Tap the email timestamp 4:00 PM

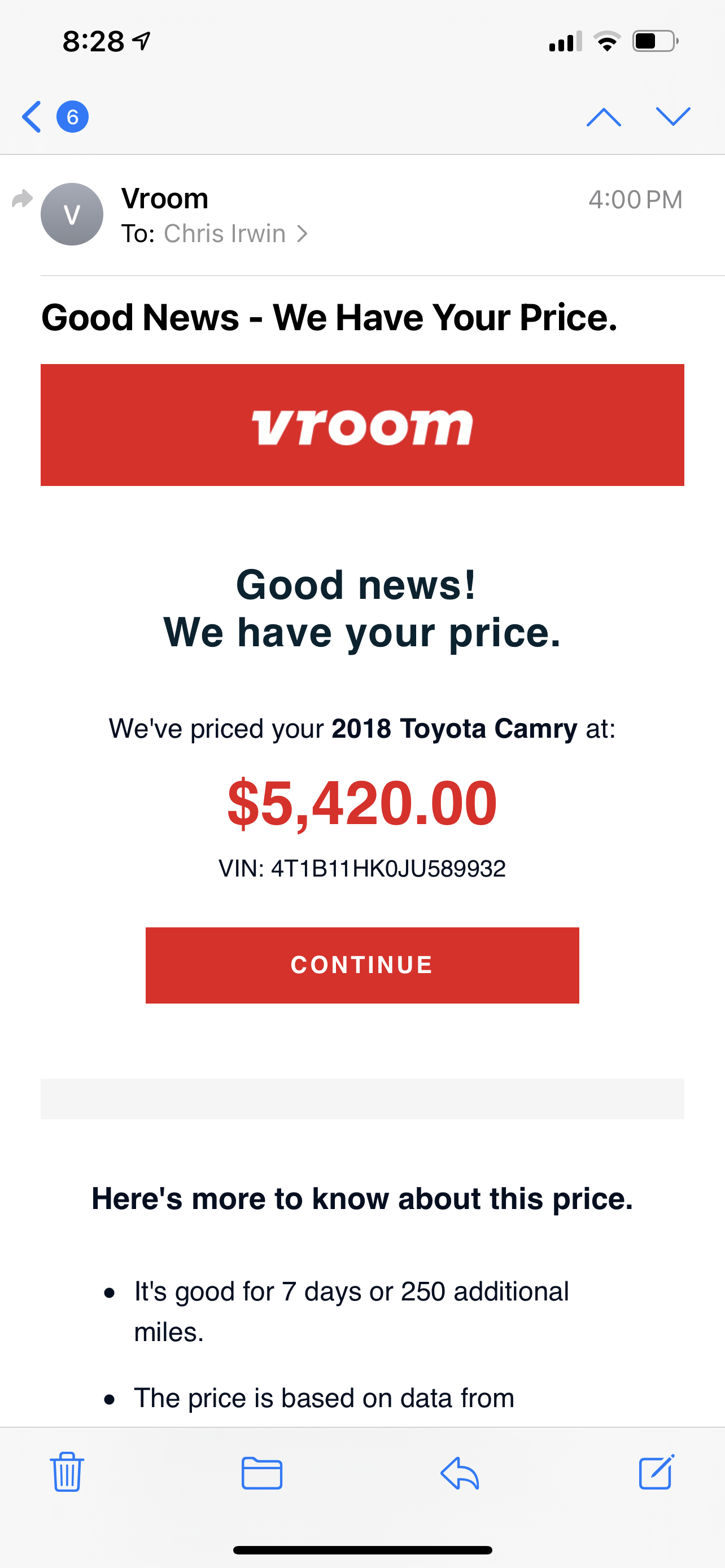(x=637, y=199)
